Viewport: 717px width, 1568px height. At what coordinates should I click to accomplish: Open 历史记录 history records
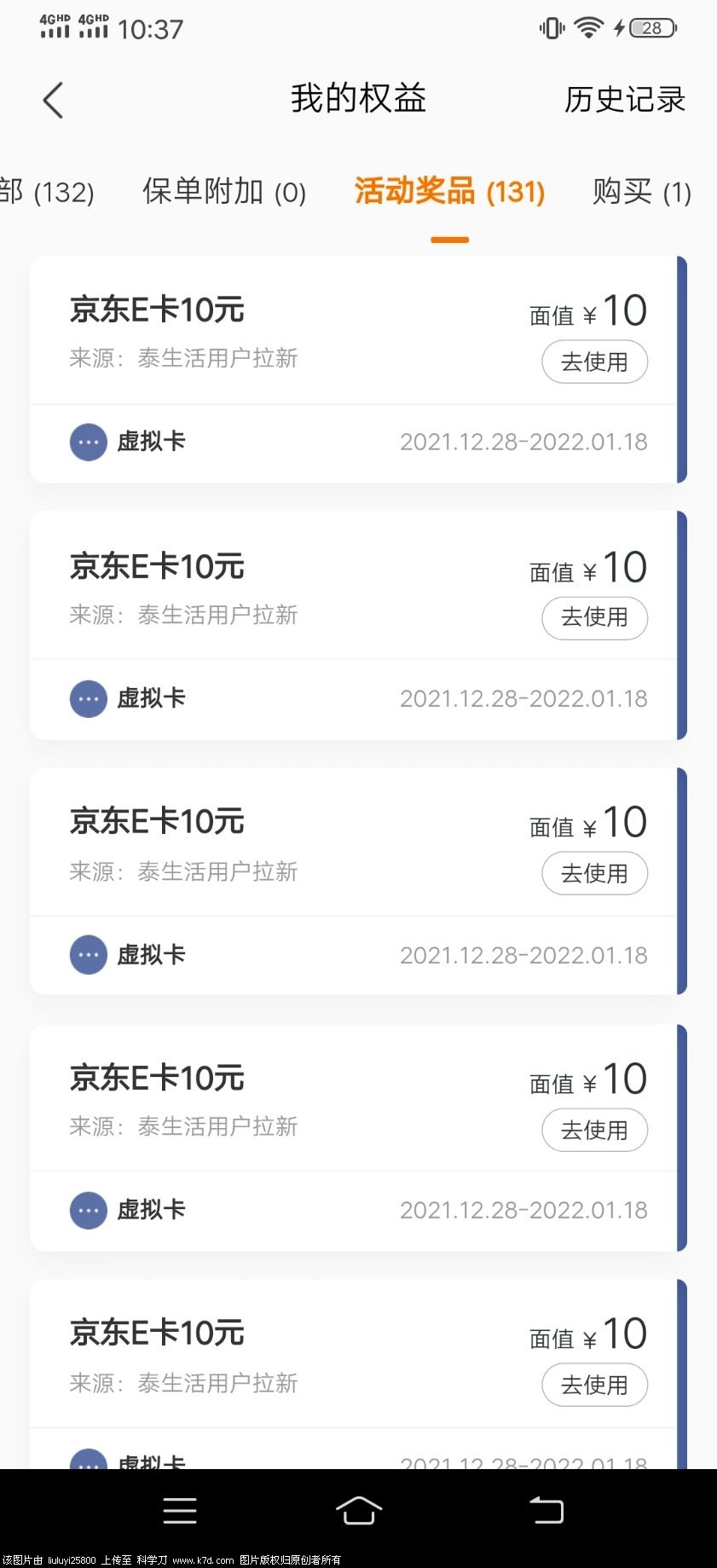[x=624, y=100]
